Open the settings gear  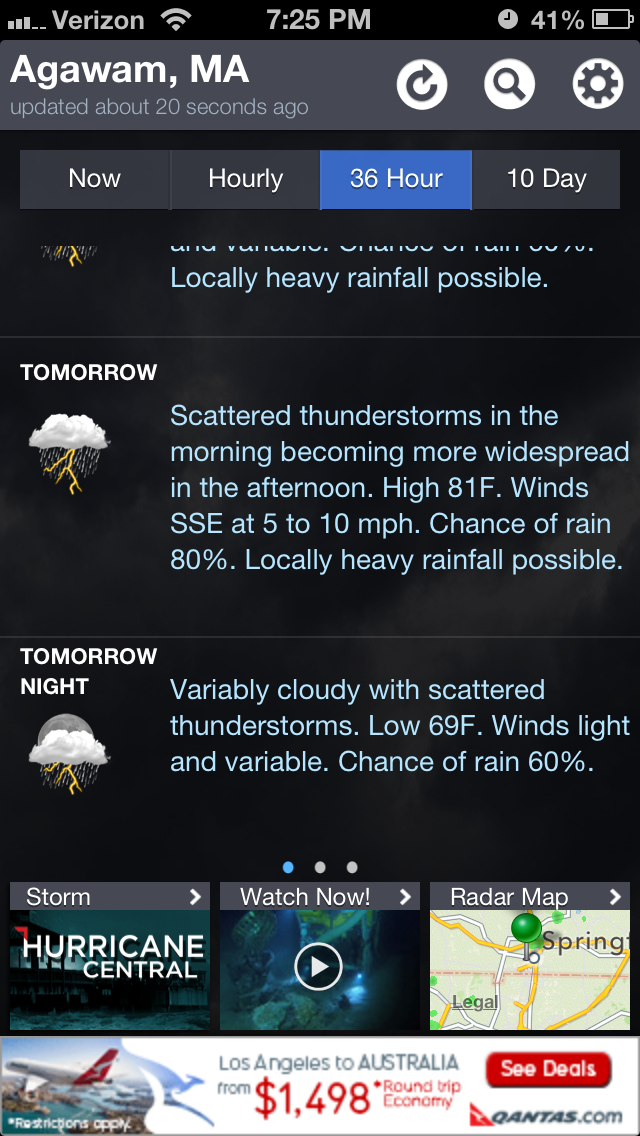pos(597,85)
